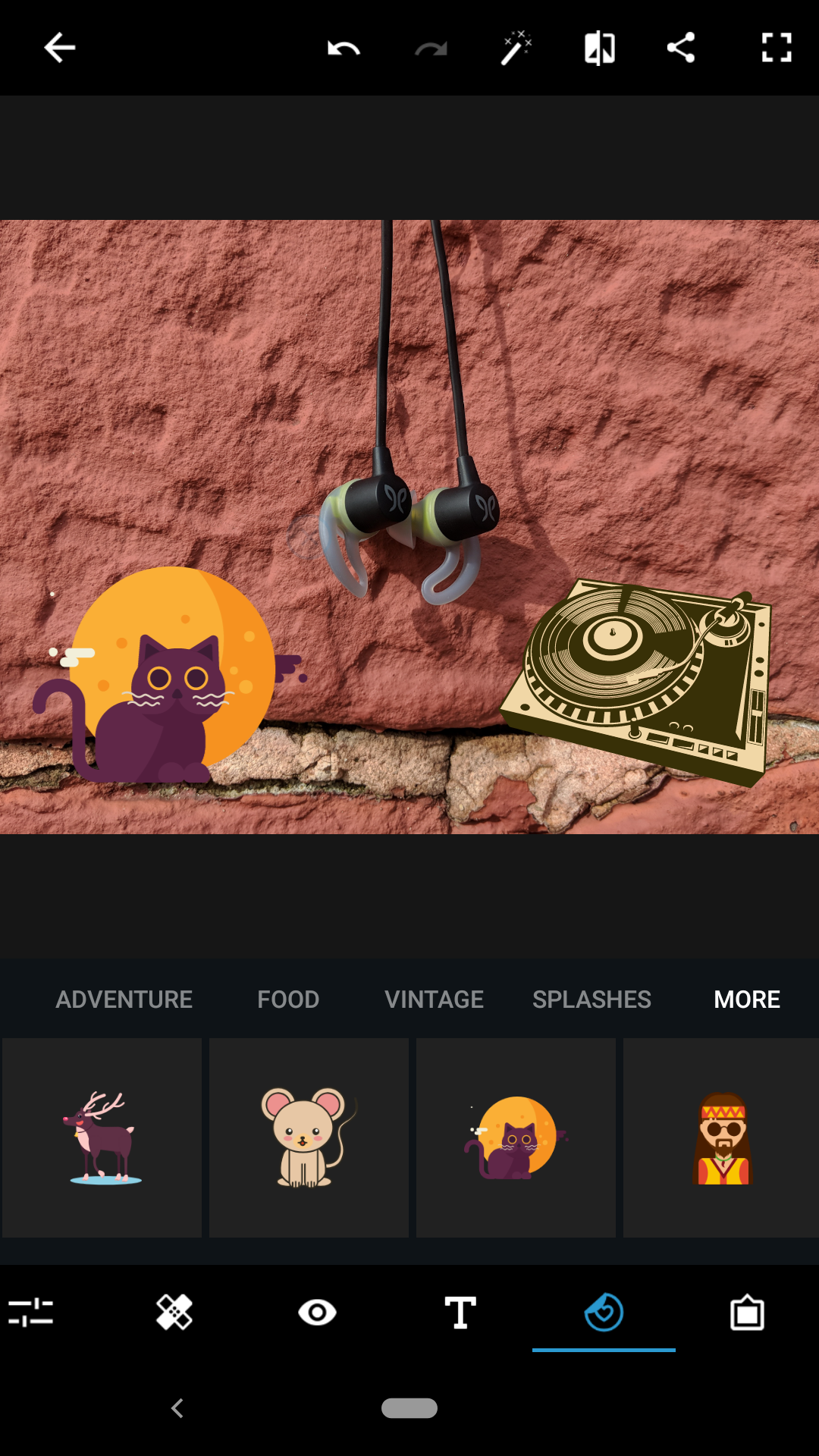
Task: Go back using the top-left arrow
Action: 59,48
